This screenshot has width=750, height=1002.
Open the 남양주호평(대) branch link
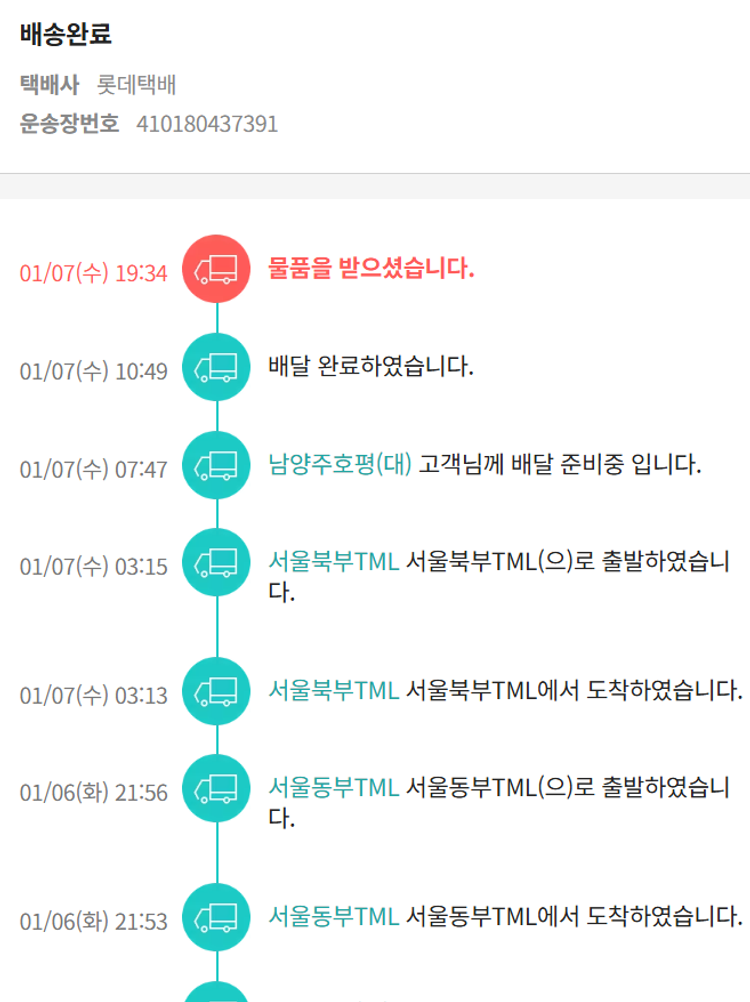pyautogui.click(x=340, y=464)
